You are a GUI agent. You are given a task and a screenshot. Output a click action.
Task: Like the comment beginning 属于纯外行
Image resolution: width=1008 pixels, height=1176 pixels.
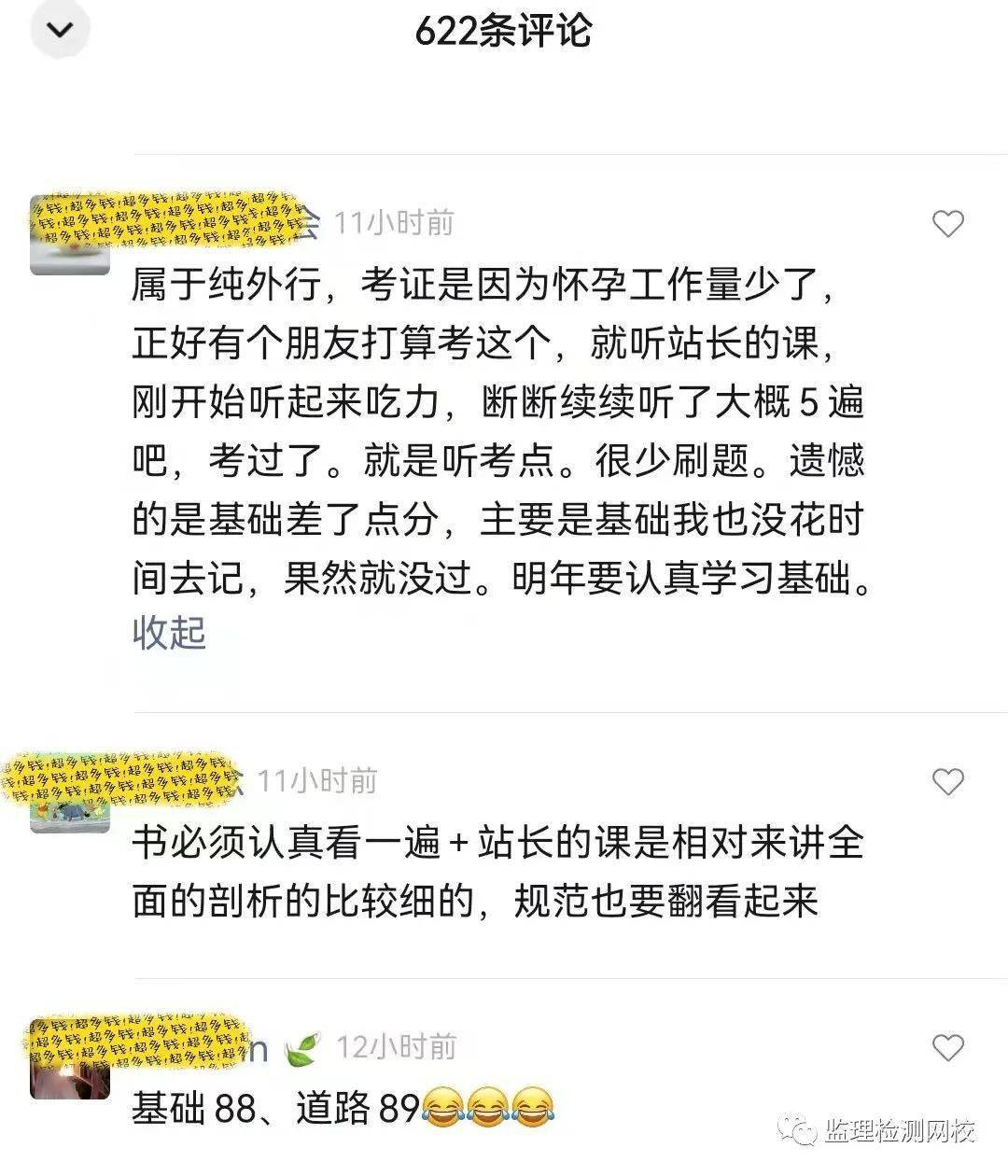(948, 224)
